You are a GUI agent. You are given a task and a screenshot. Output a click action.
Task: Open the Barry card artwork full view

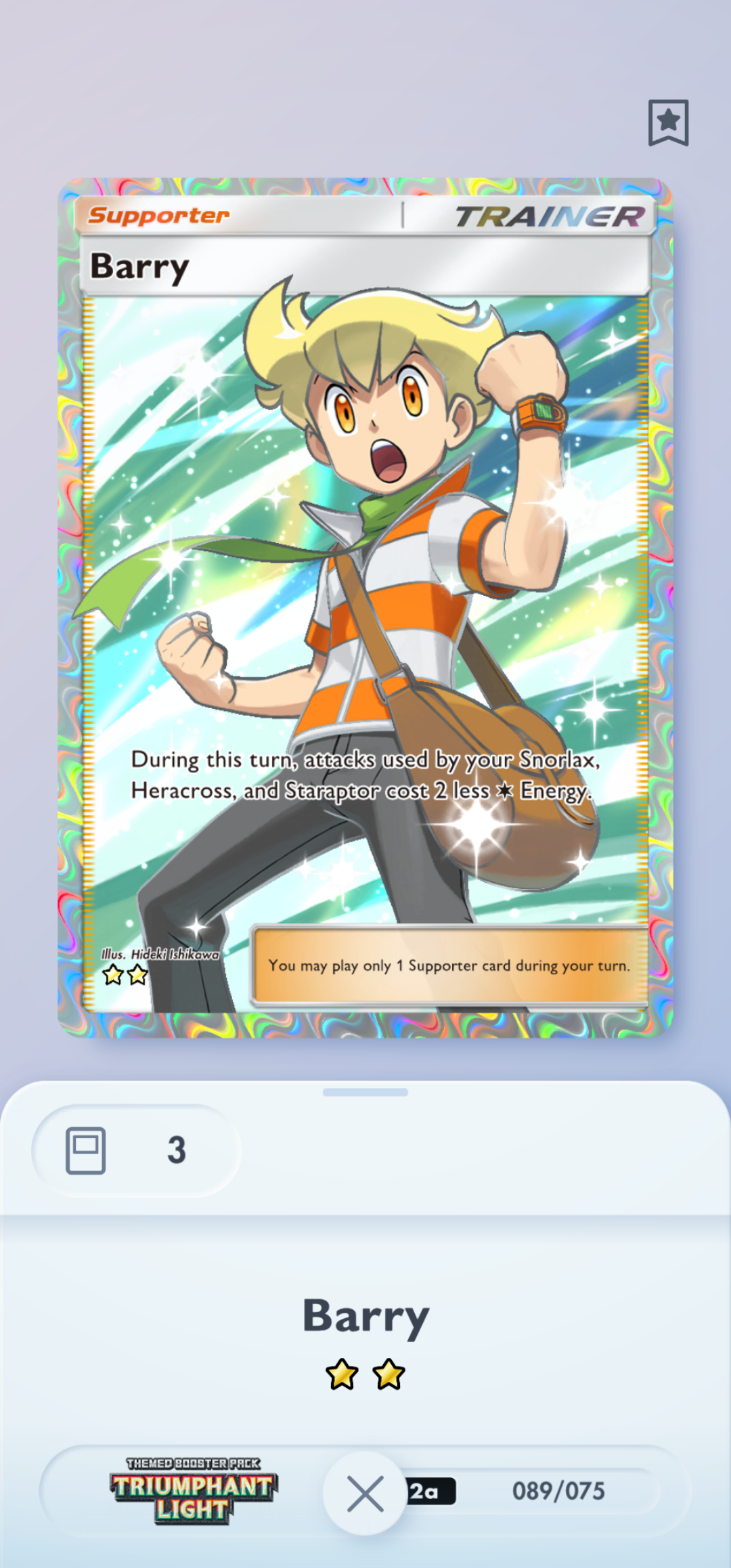pyautogui.click(x=365, y=607)
